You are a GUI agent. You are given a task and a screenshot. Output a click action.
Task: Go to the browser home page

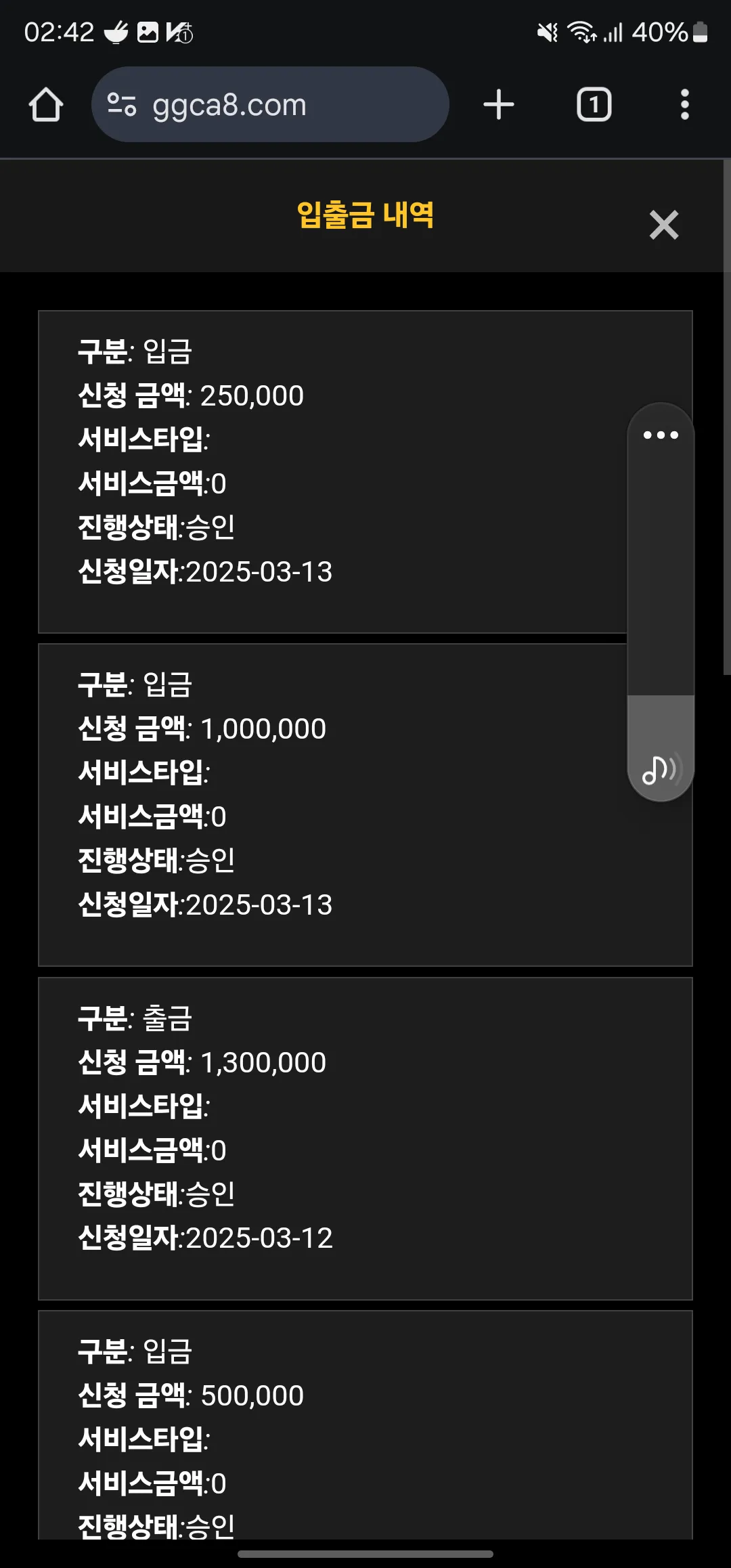click(x=46, y=105)
